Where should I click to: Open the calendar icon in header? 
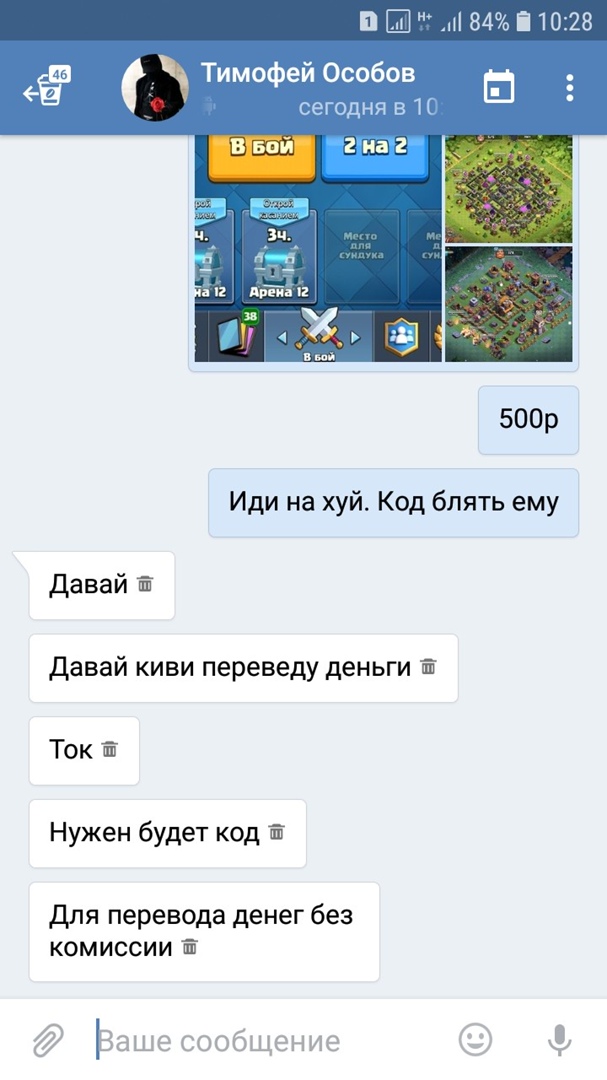[498, 88]
